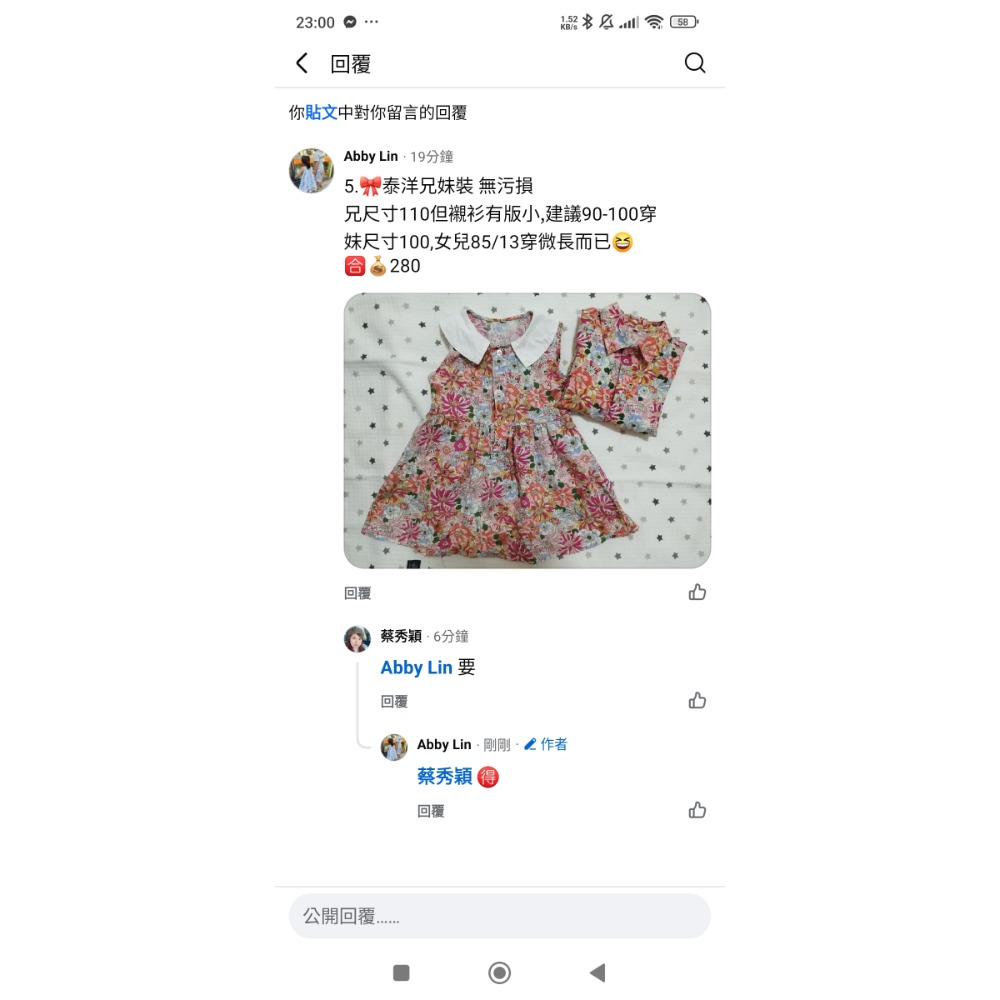Tap 回覆 under Abby Lin's 得 reply
1000x1000 pixels.
pos(431,811)
